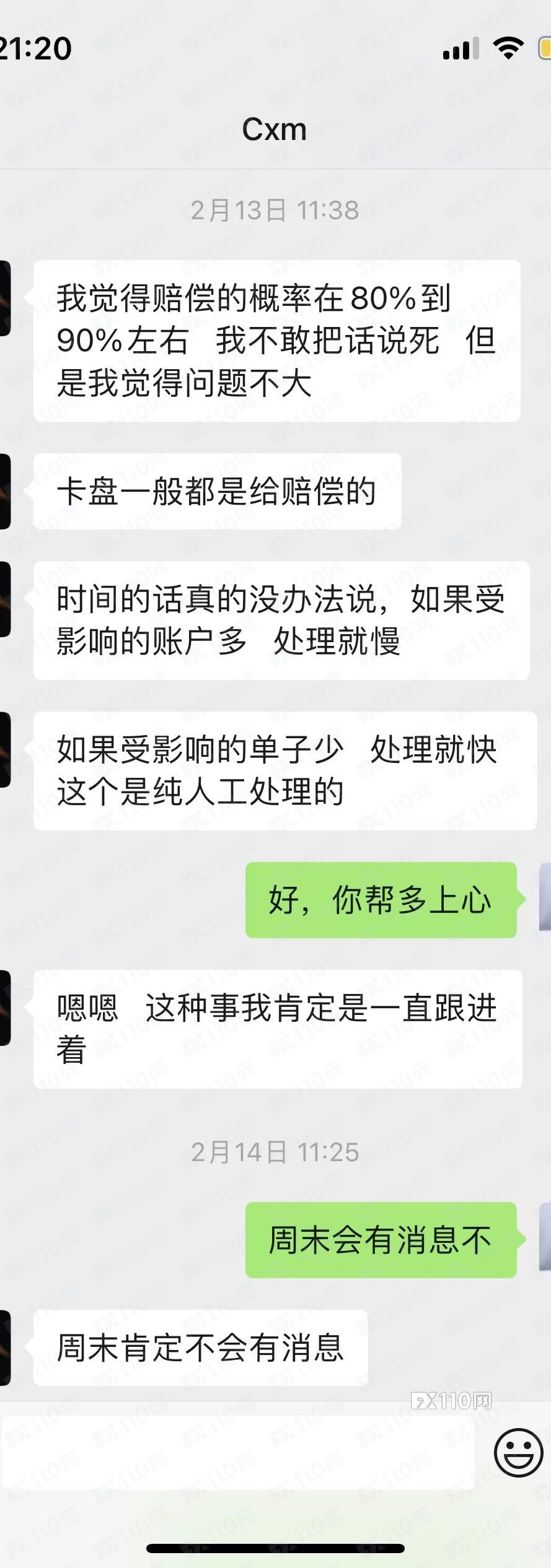Open the sender's avatar beside 卡盘一般都是给赔偿的

click(5, 492)
